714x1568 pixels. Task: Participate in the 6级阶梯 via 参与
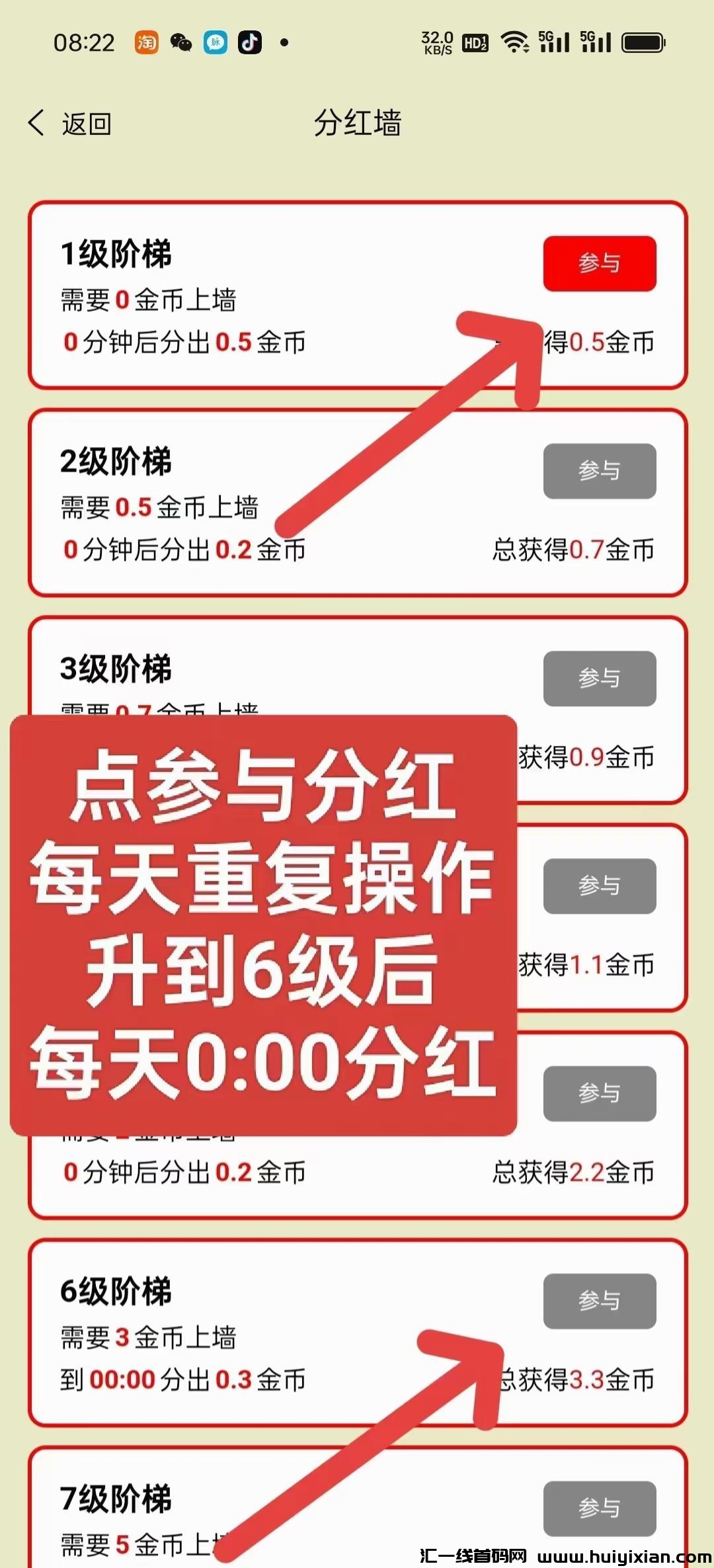pyautogui.click(x=599, y=1301)
